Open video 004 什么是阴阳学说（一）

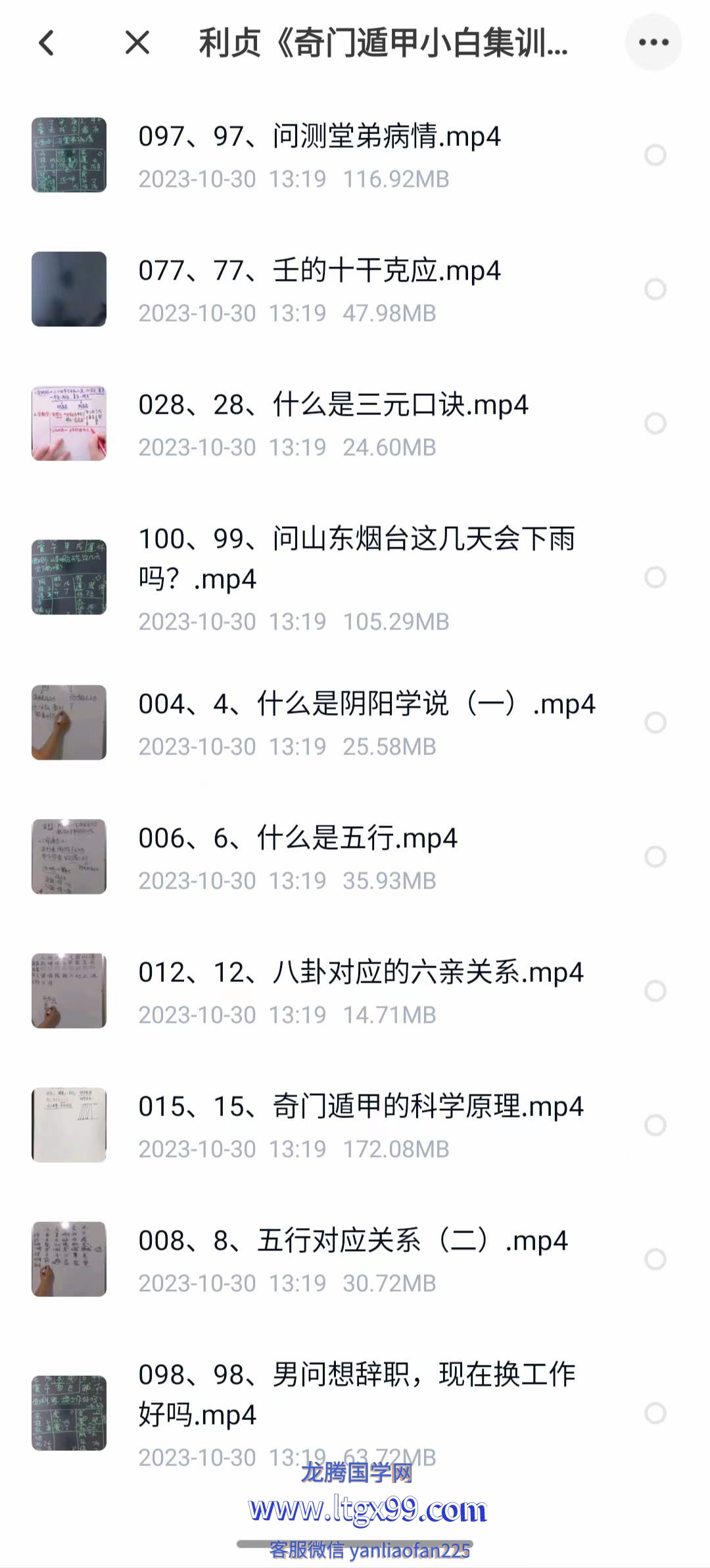366,704
